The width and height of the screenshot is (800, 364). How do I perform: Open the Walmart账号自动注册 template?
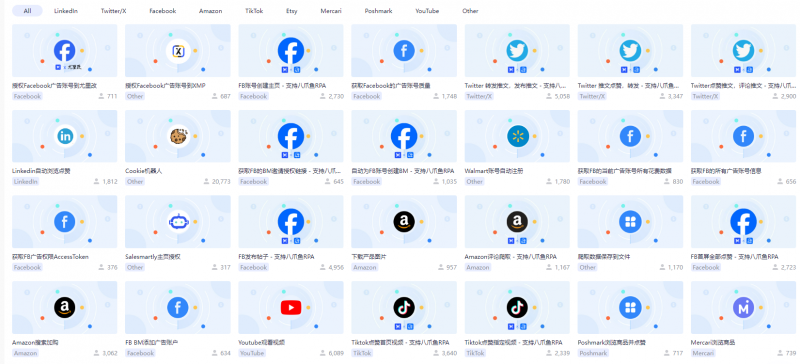[x=517, y=148]
